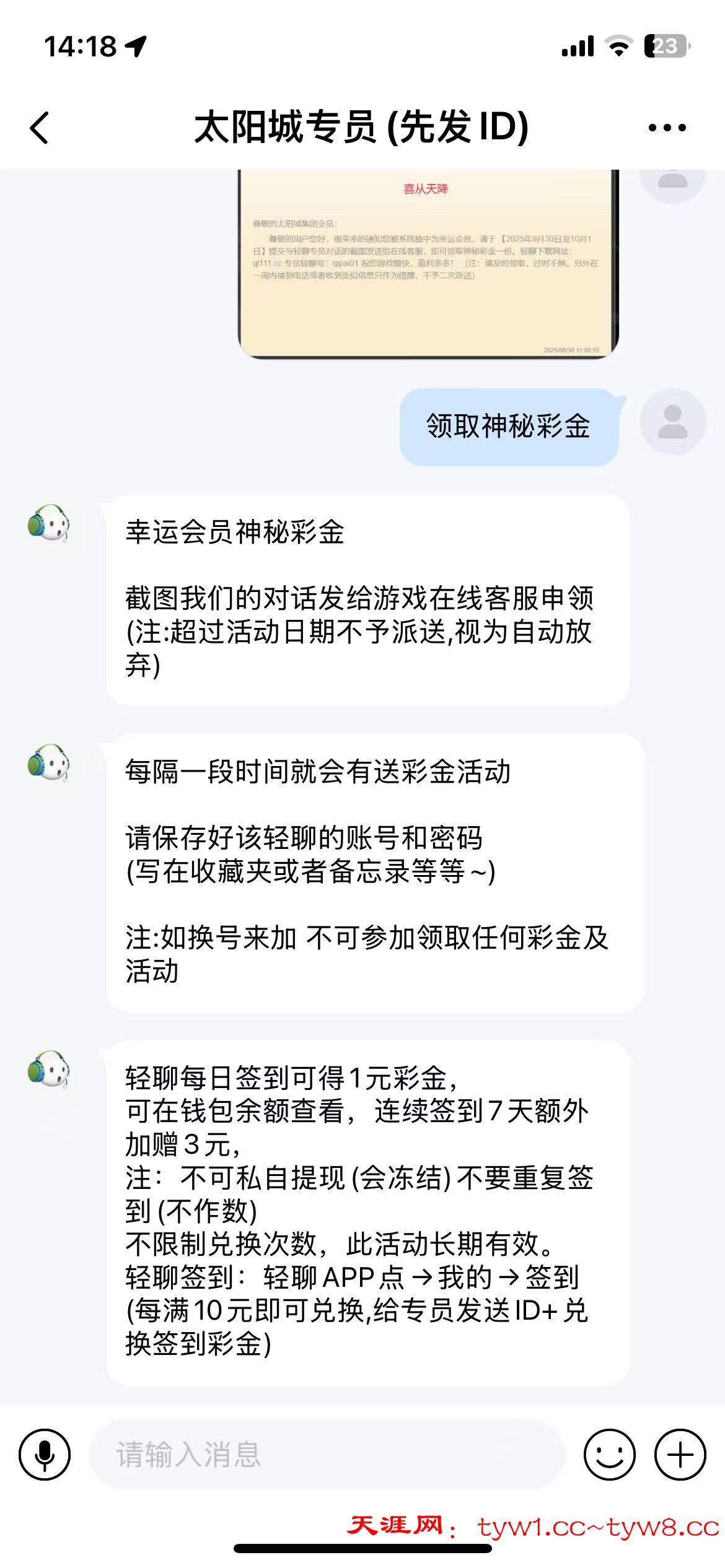Tap the 请输入消息 message field
Viewport: 725px width, 1568px height.
(x=328, y=1455)
